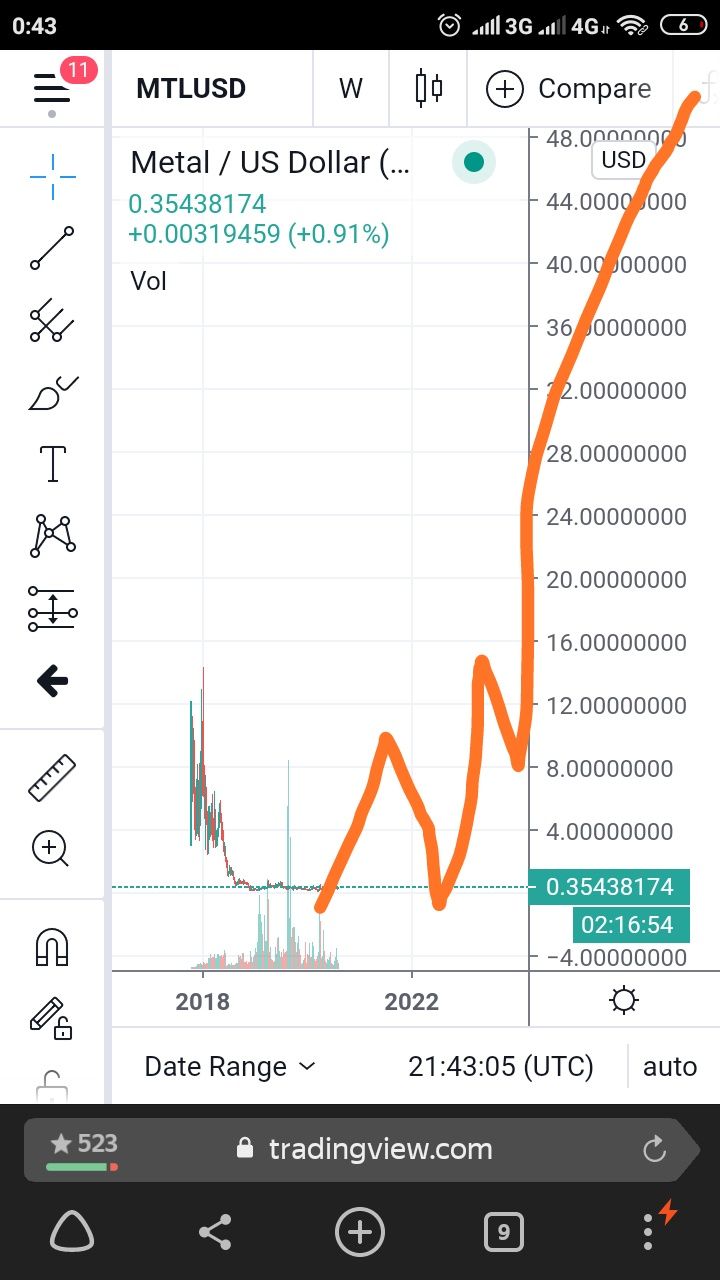Select the text annotation tool
Image resolution: width=720 pixels, height=1280 pixels.
click(52, 464)
